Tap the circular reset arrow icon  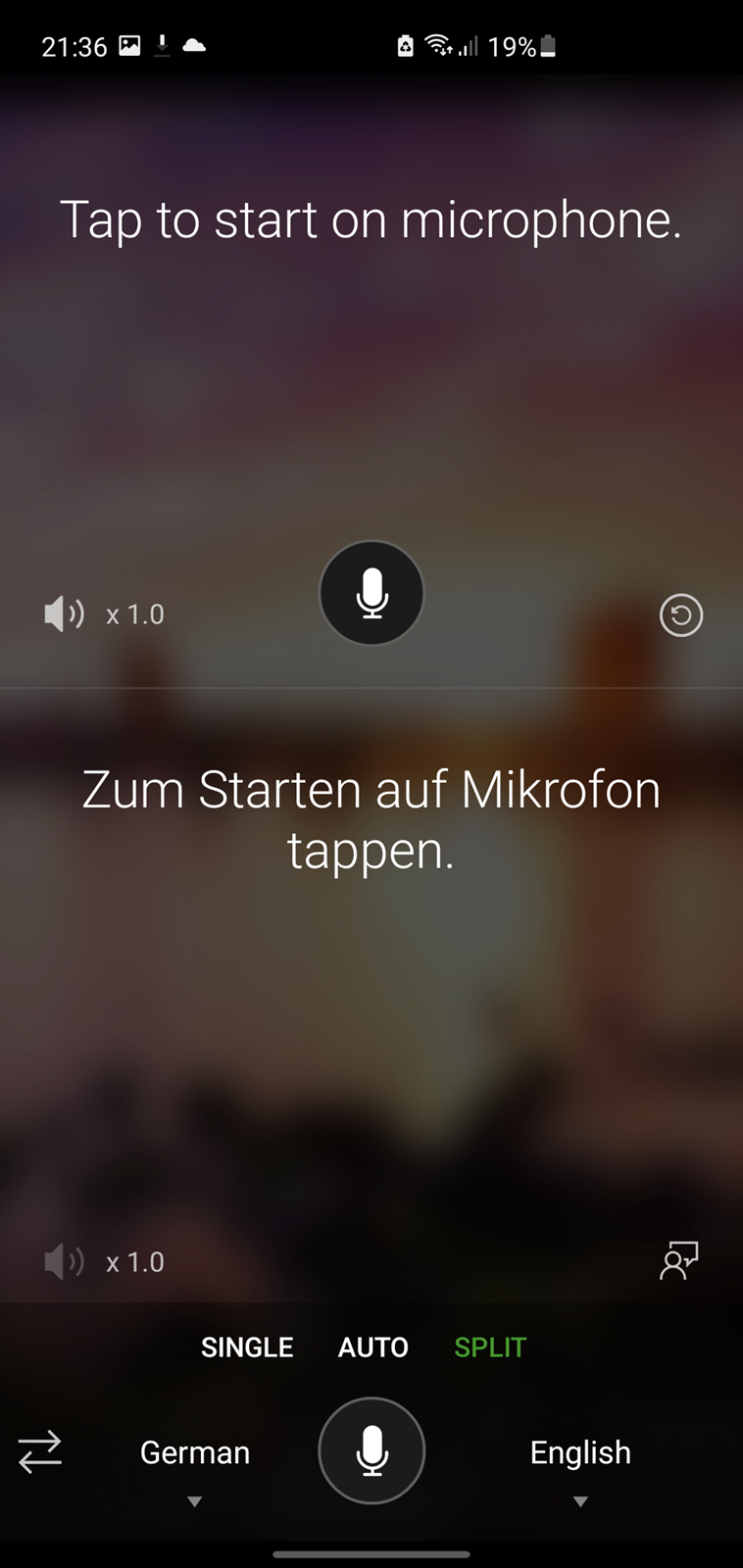click(x=681, y=615)
